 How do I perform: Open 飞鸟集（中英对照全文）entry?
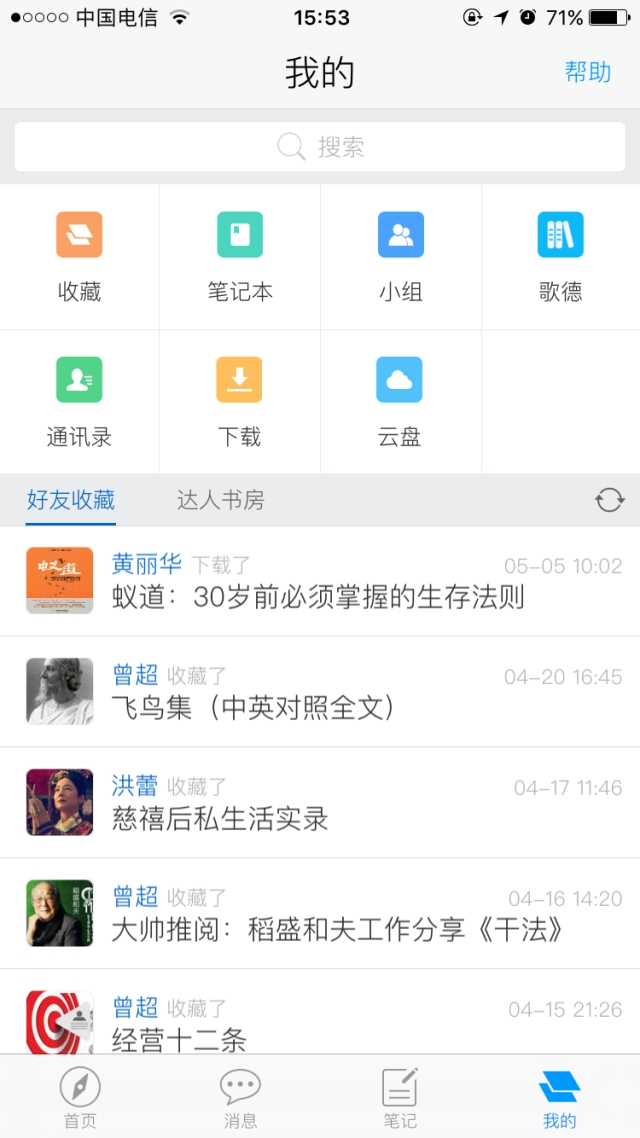pos(320,692)
